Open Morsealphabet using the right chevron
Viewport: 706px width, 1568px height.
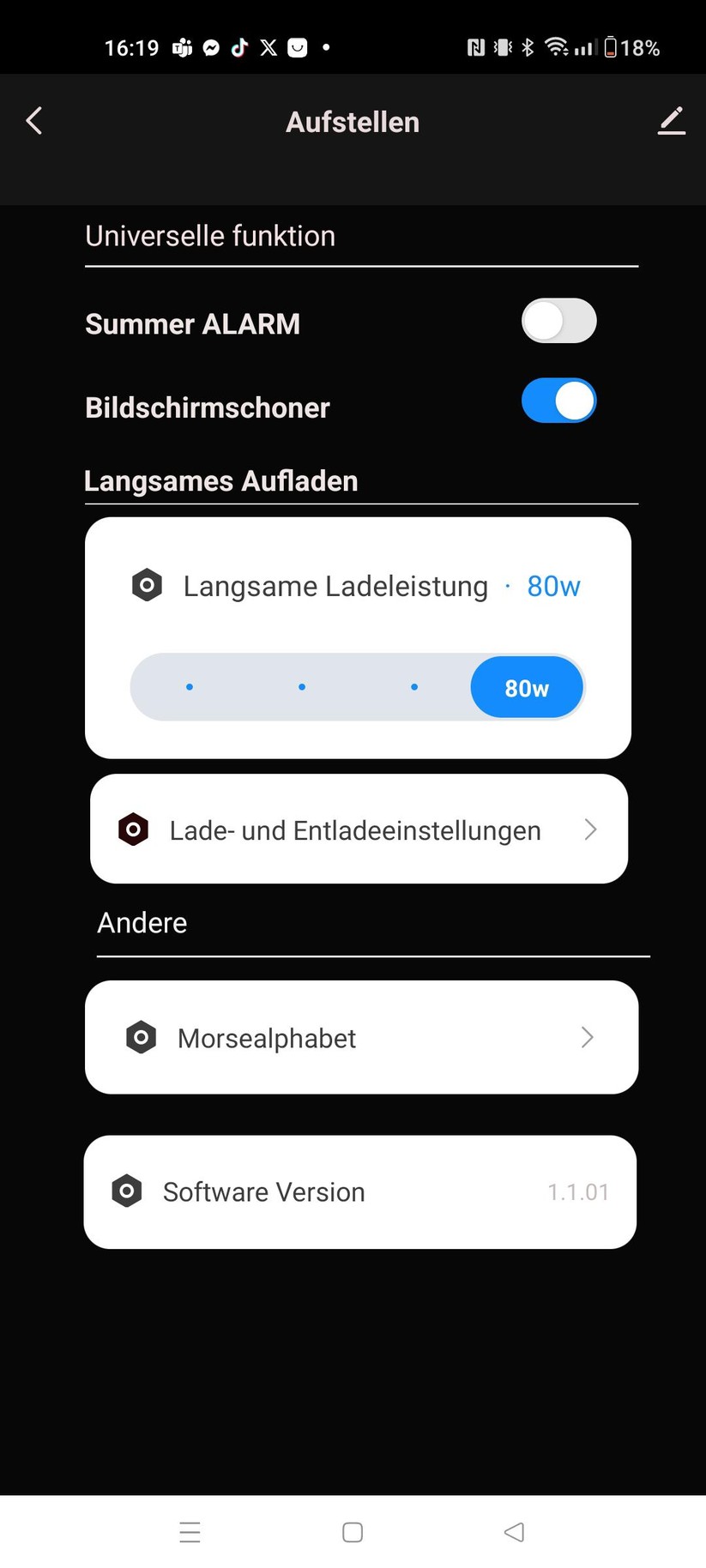pyautogui.click(x=587, y=1037)
